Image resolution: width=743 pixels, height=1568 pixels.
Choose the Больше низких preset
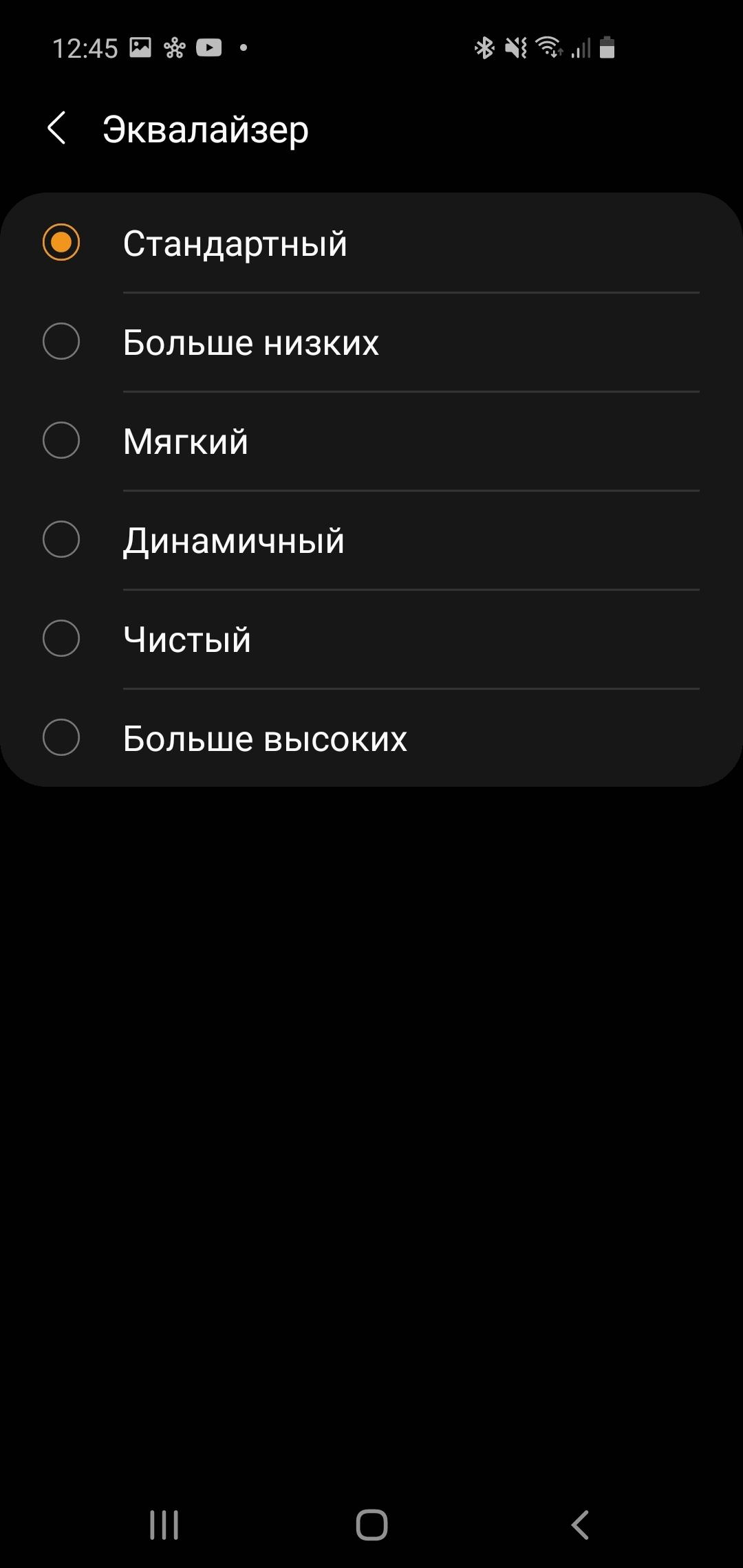[250, 342]
